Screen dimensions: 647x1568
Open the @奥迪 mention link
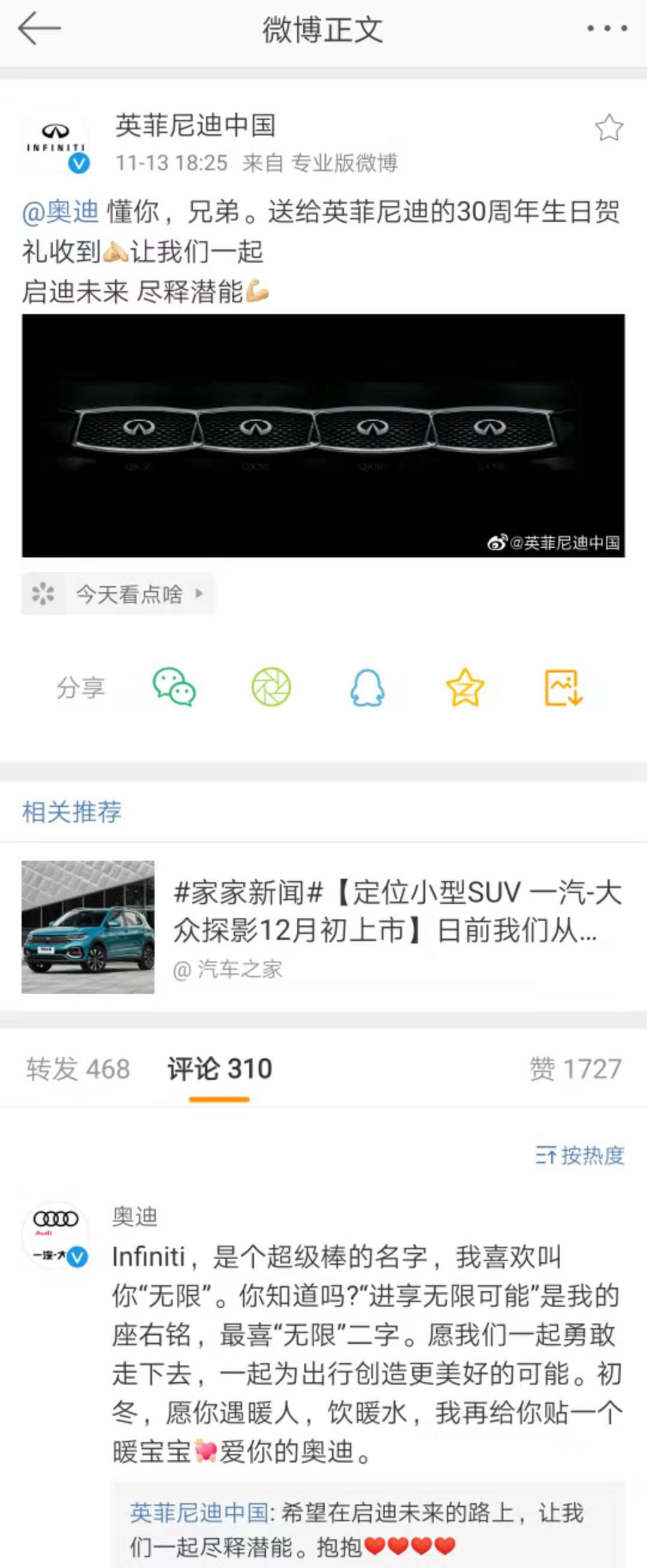tap(61, 212)
